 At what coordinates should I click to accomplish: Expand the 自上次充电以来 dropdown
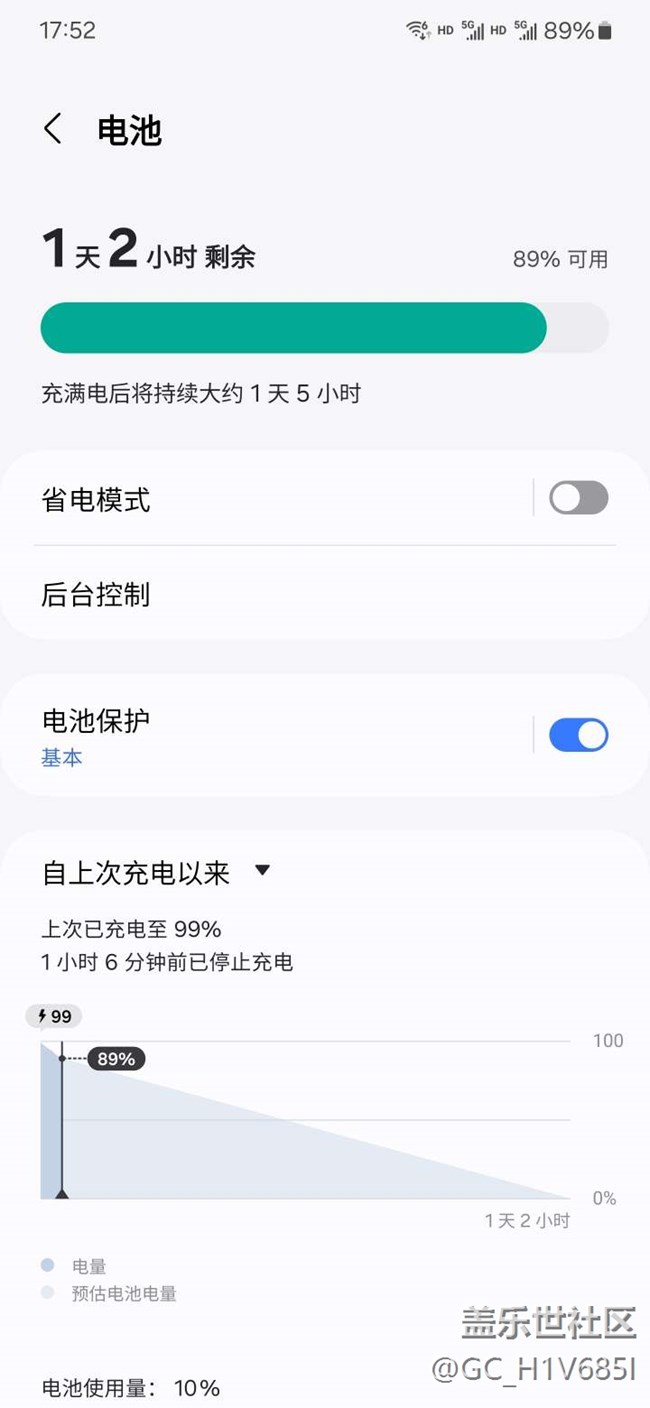[157, 872]
